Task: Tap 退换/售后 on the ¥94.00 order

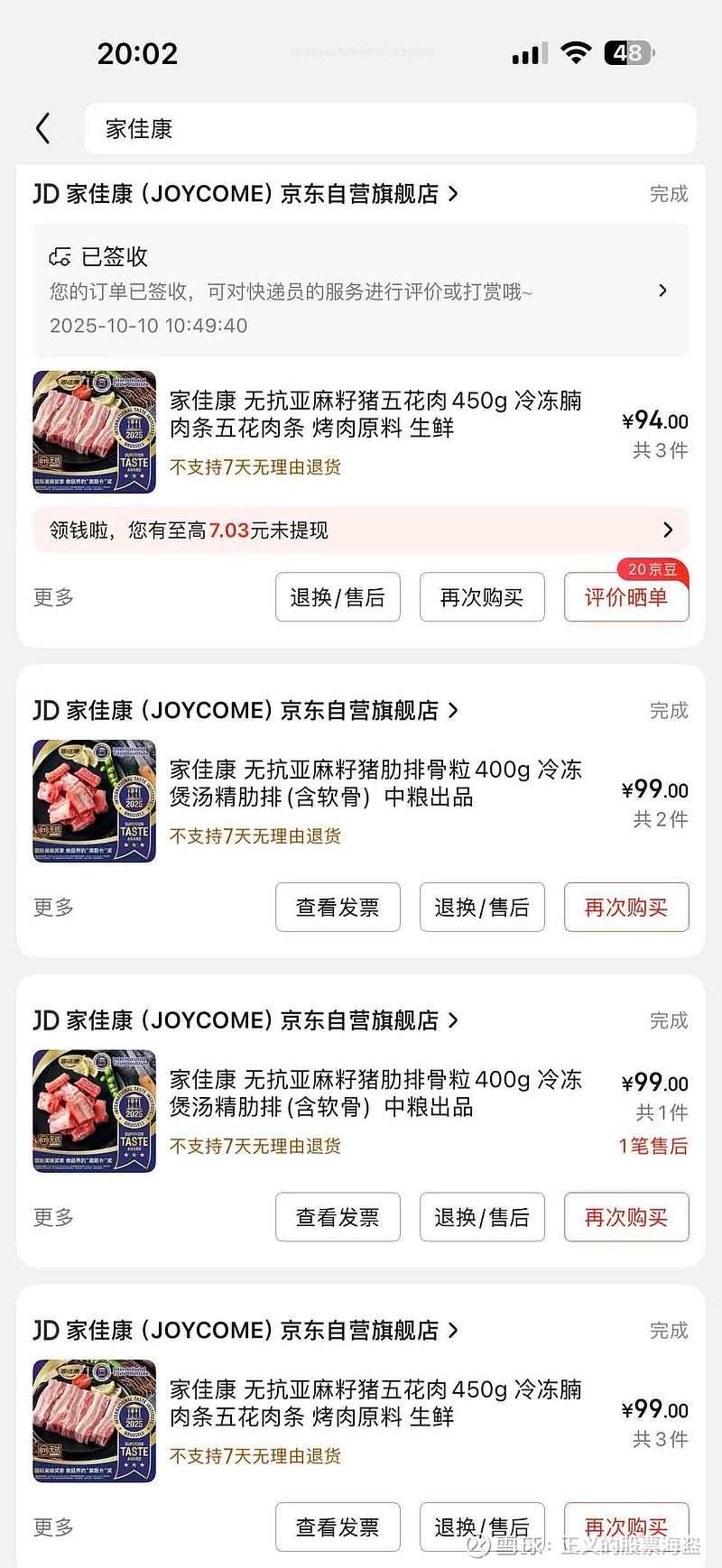Action: (338, 597)
